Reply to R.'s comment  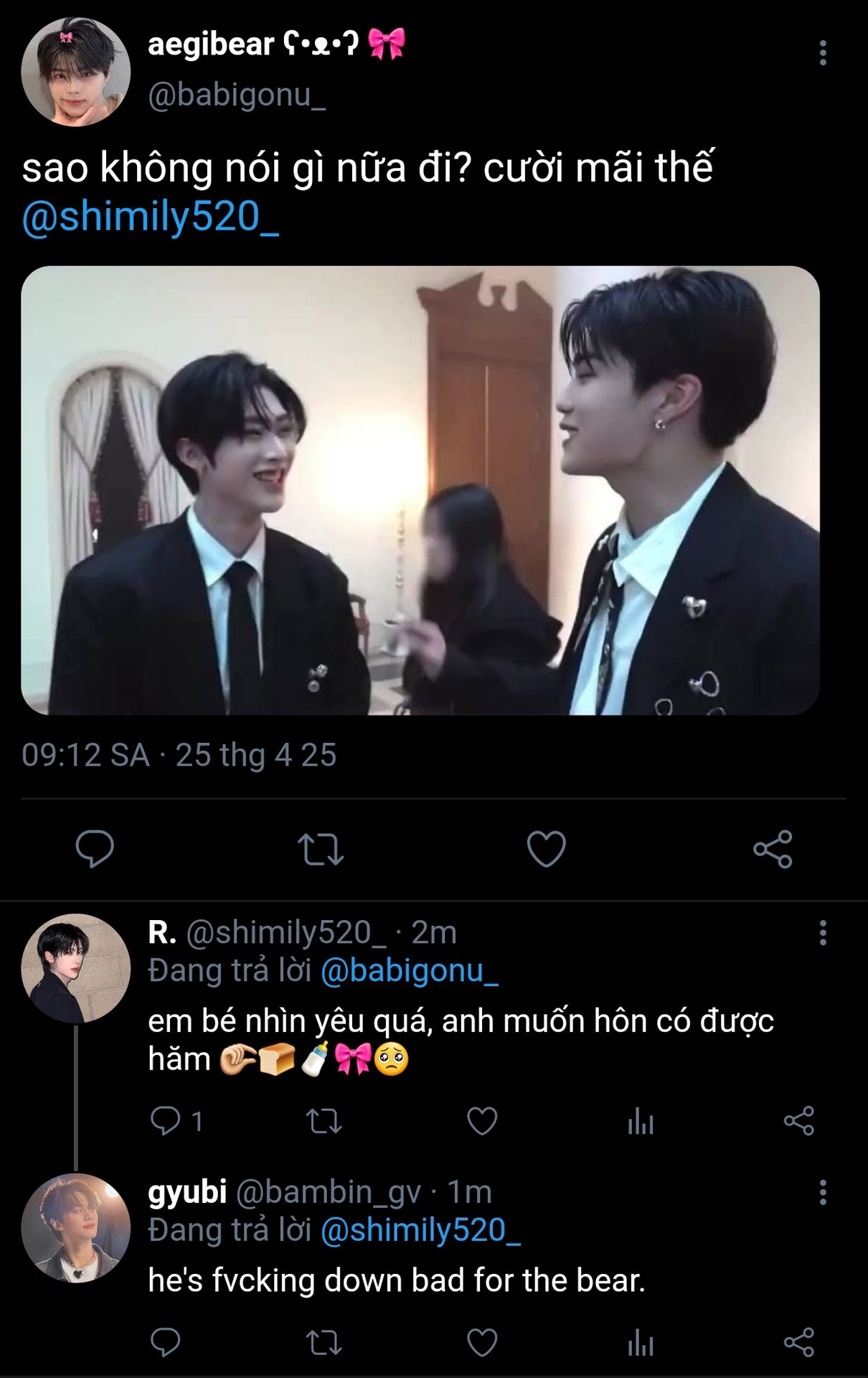click(166, 1121)
